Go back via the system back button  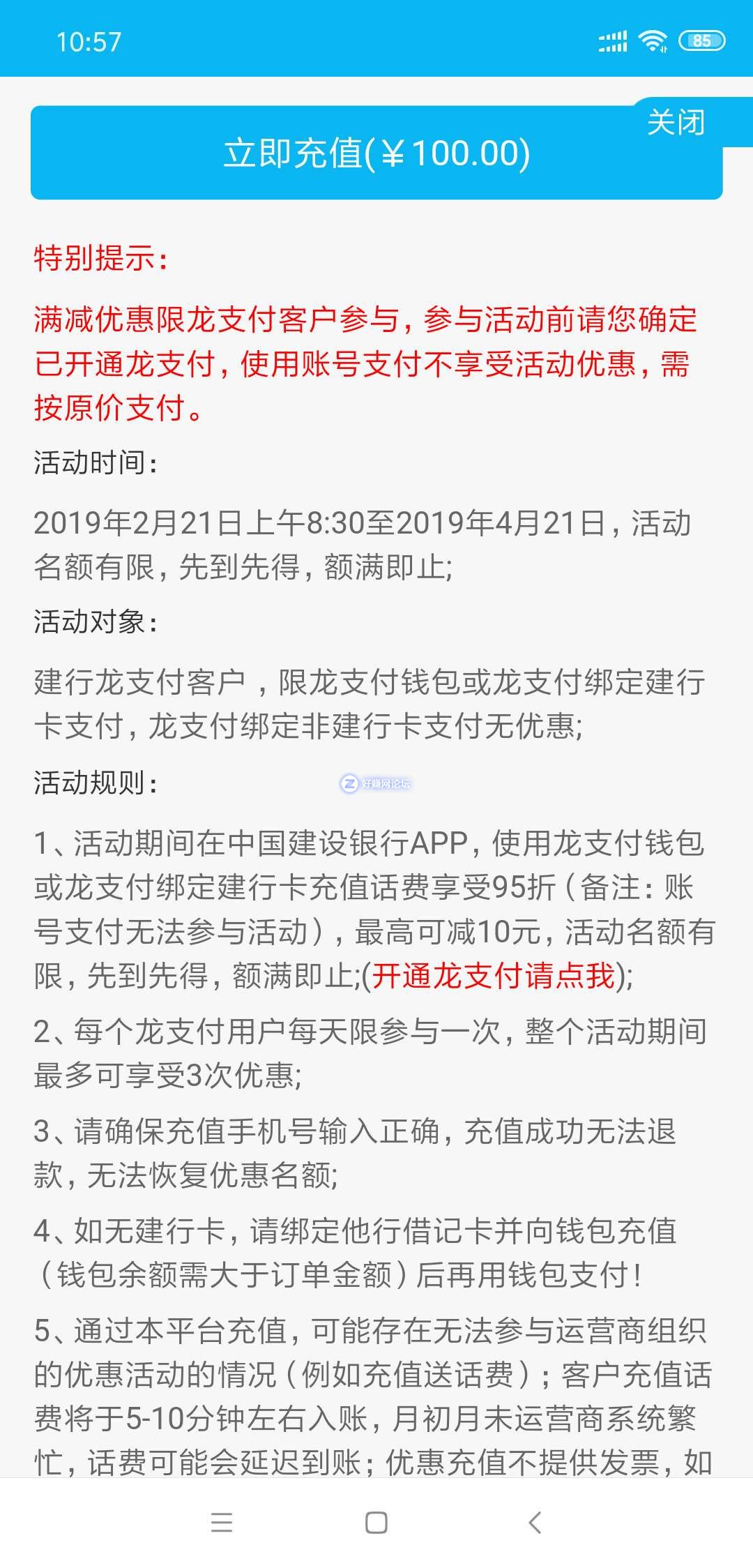click(x=535, y=1522)
